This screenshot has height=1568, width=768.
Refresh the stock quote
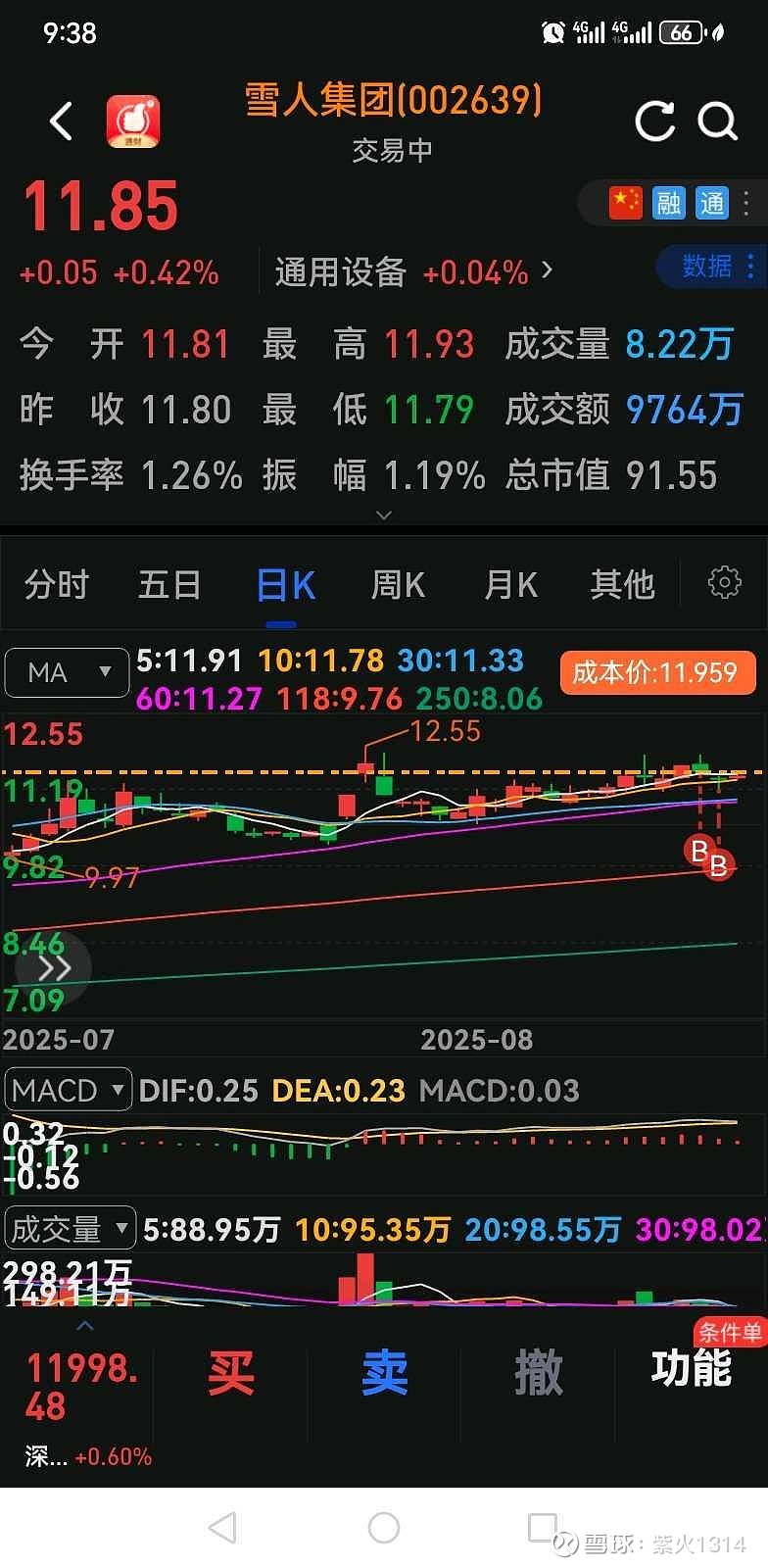(654, 122)
